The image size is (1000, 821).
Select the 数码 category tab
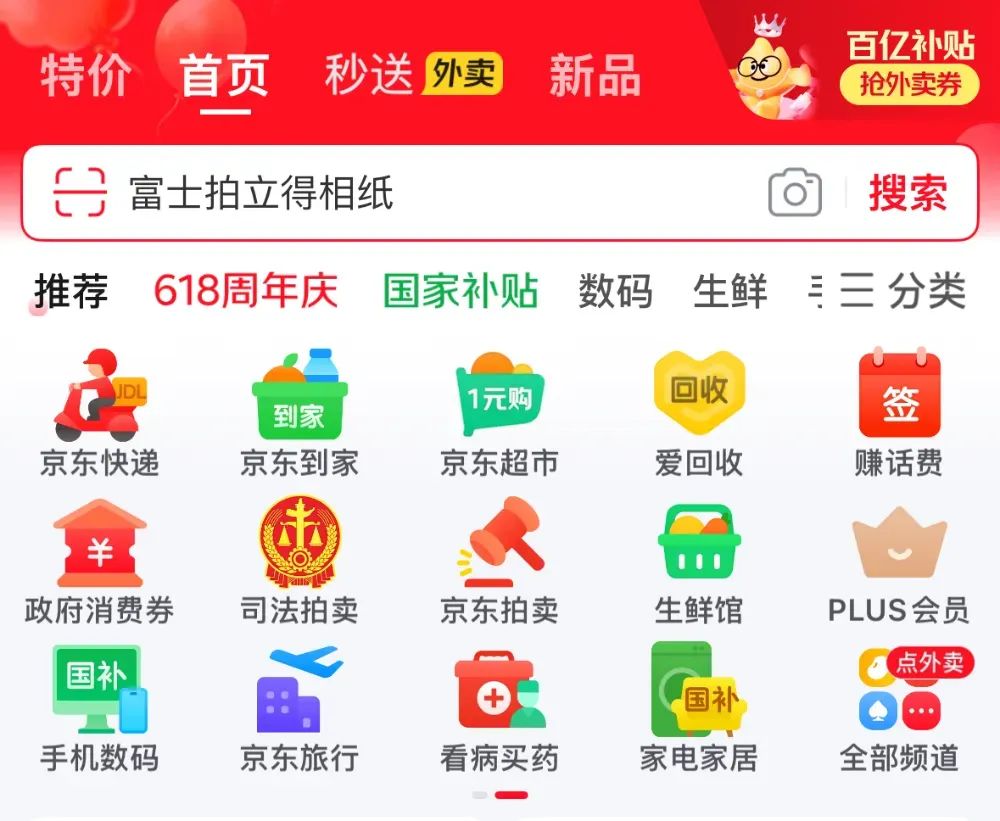pos(615,292)
